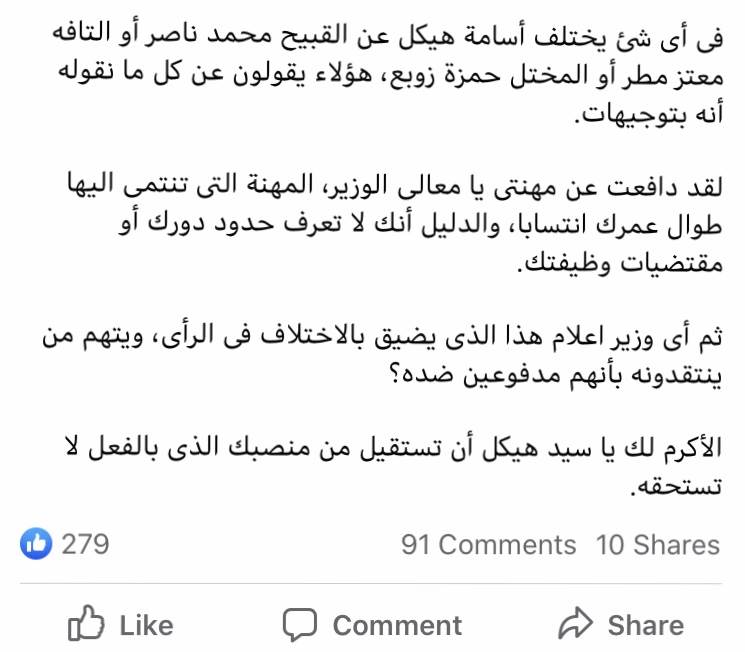This screenshot has width=745, height=652.
Task: Open the 91 Comments
Action: (x=488, y=545)
